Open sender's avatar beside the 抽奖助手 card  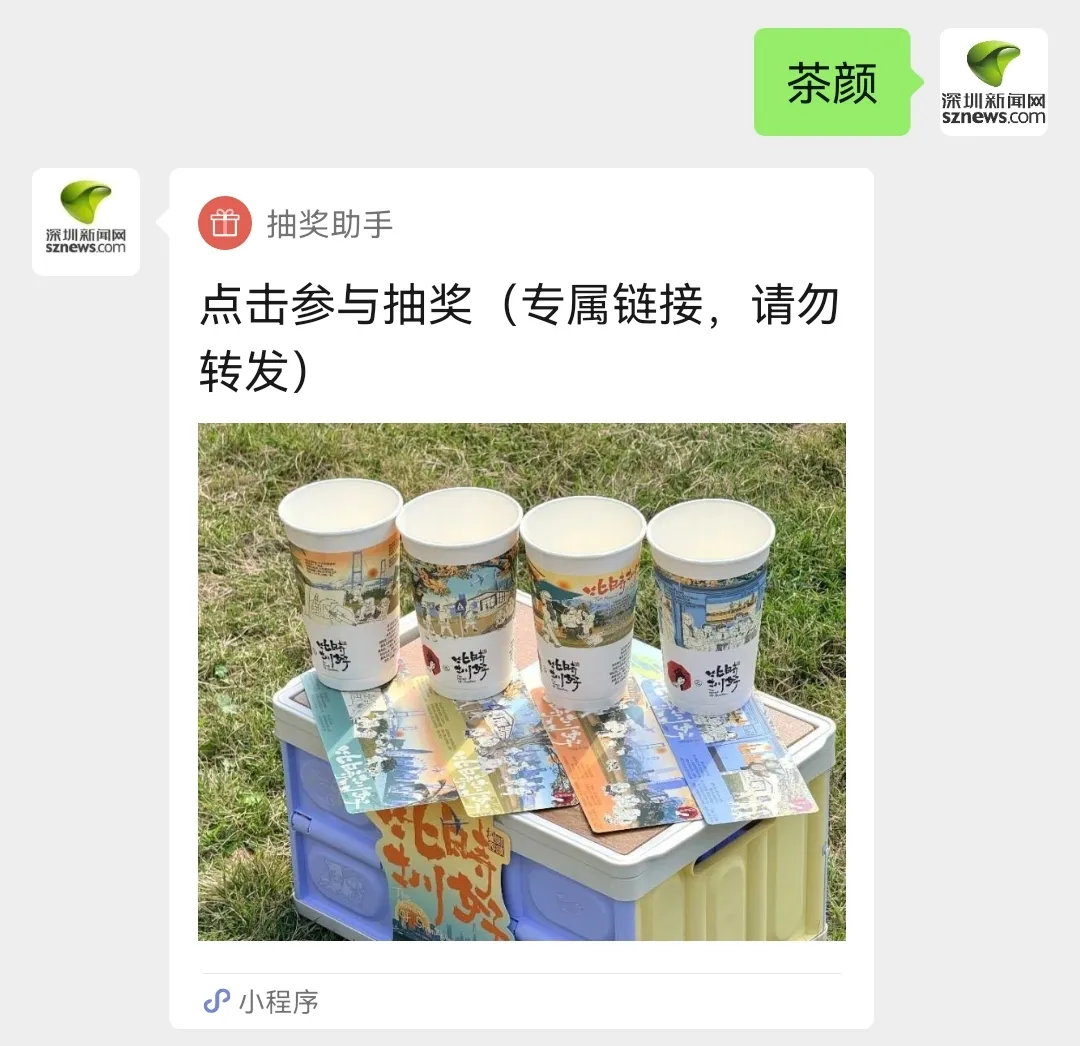tap(86, 222)
